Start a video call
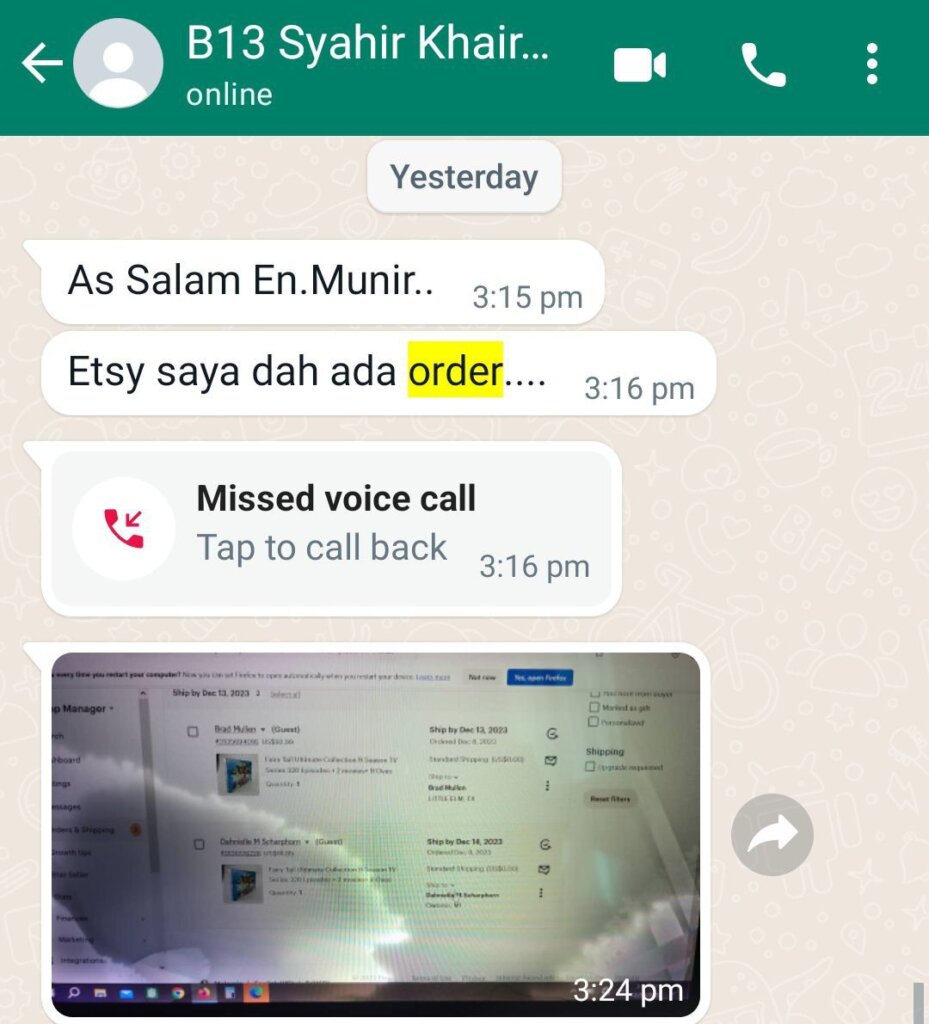Screen dimensions: 929x1024 point(640,66)
